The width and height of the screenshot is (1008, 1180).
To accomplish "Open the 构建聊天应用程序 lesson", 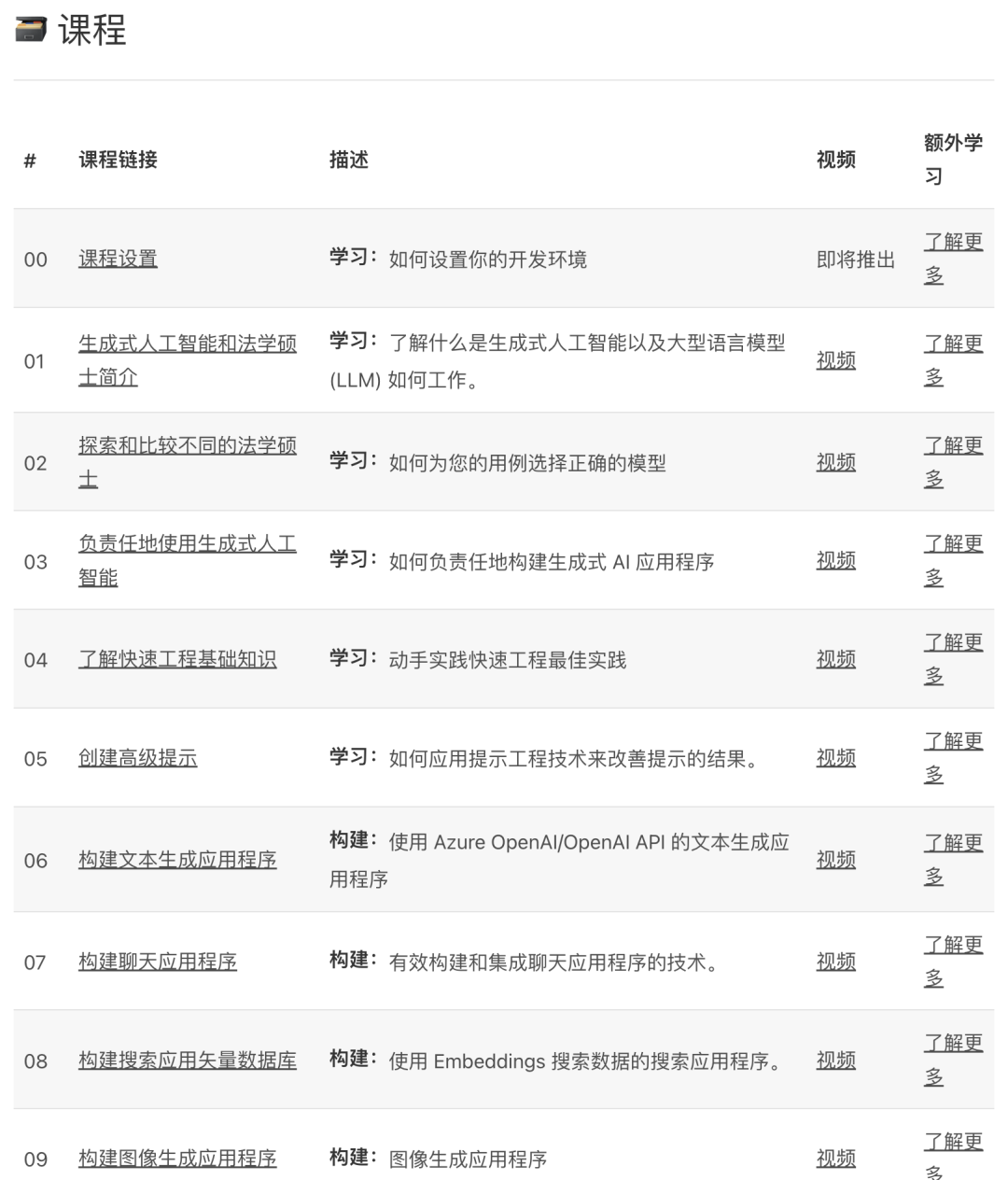I will pyautogui.click(x=158, y=962).
